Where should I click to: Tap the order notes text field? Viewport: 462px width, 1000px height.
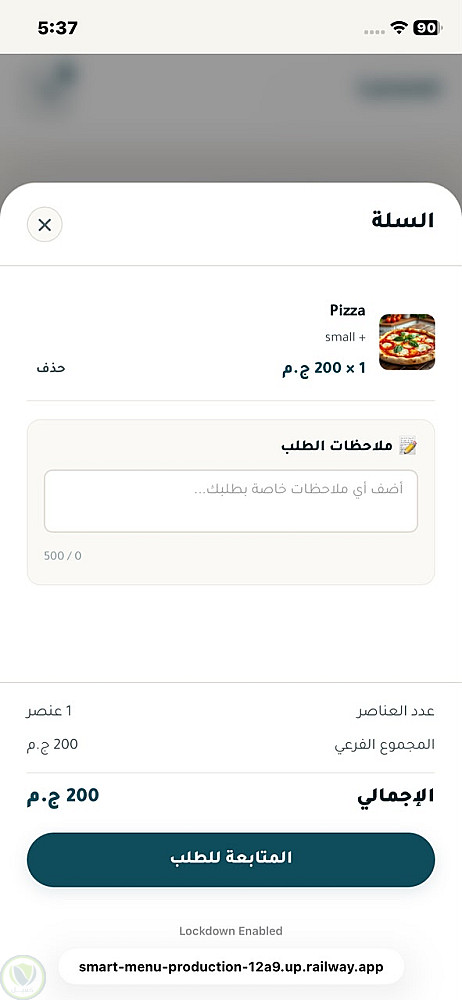point(231,501)
